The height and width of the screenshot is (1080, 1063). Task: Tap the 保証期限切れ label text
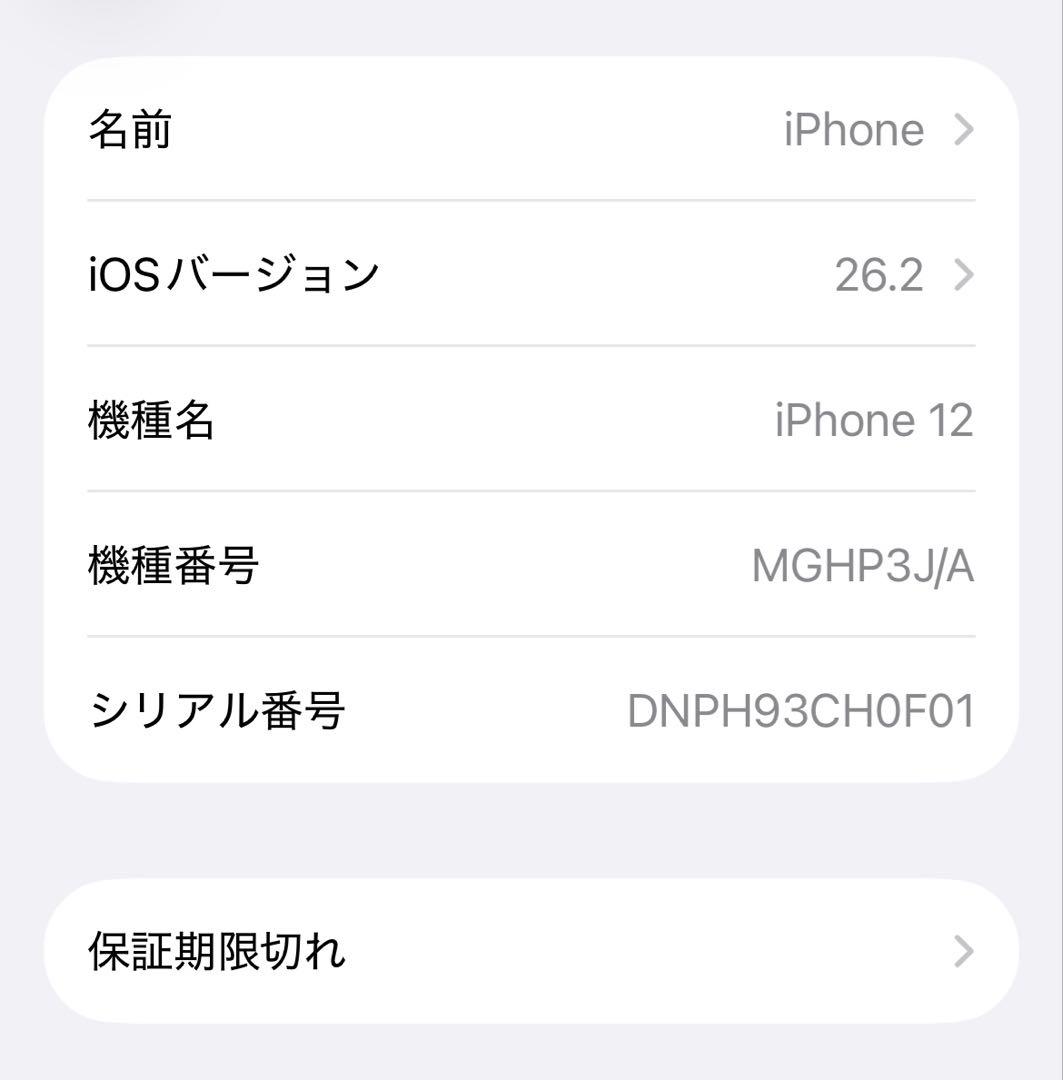[x=220, y=952]
